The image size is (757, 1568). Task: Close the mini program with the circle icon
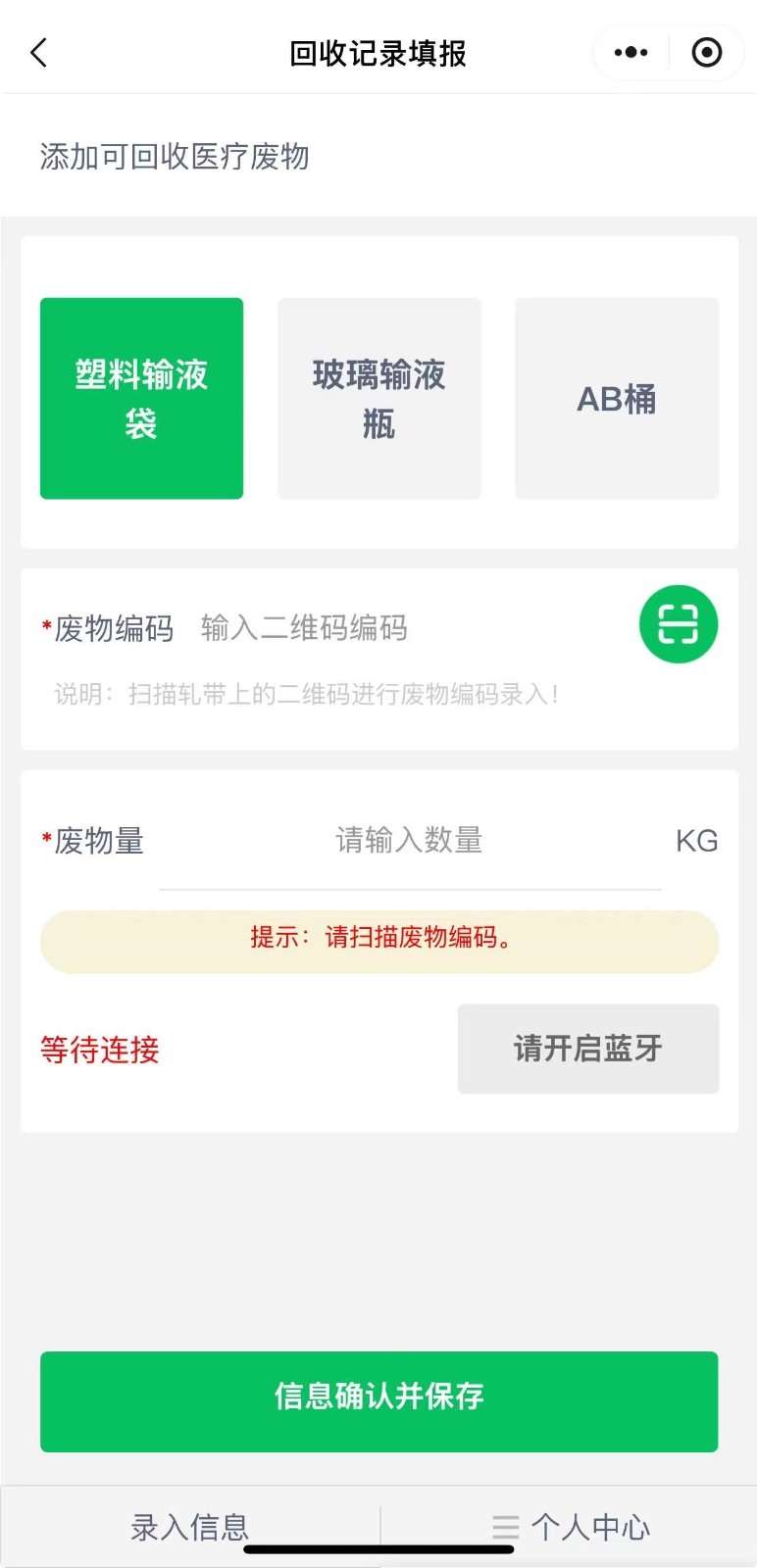click(x=706, y=53)
